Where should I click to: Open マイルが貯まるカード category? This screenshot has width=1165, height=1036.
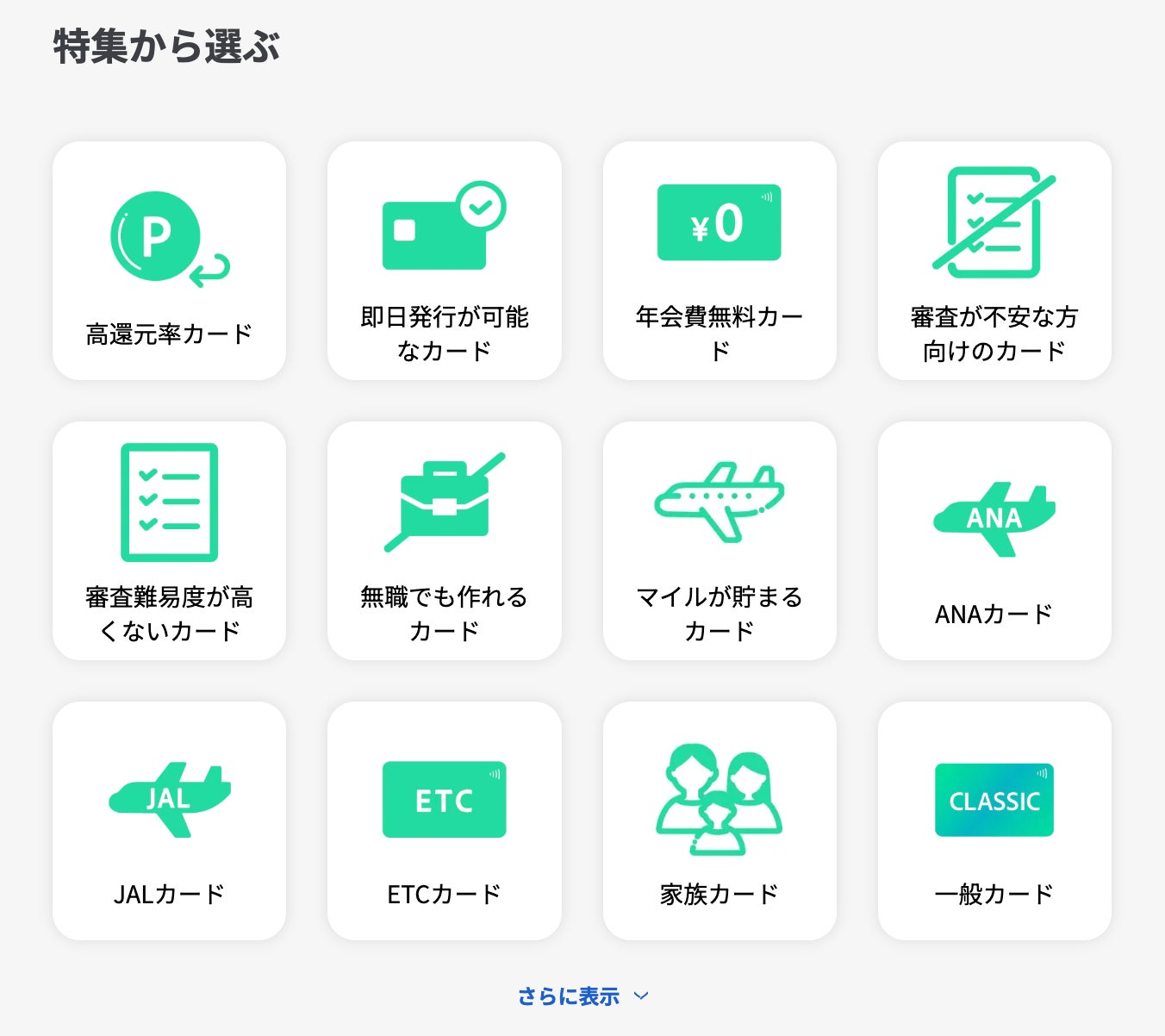720,540
